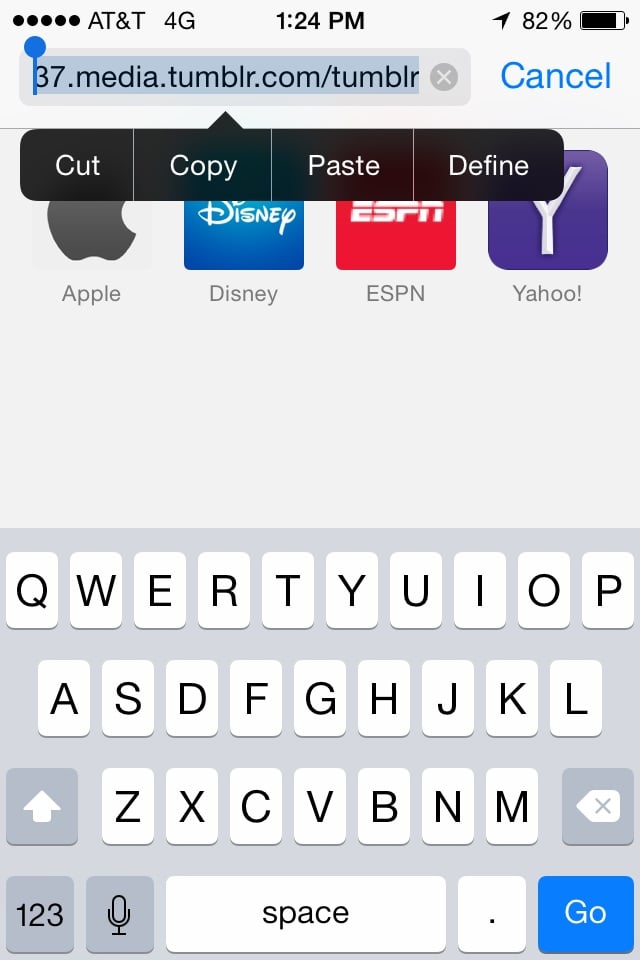The width and height of the screenshot is (640, 960).
Task: Tap the blue Go key
Action: [585, 913]
